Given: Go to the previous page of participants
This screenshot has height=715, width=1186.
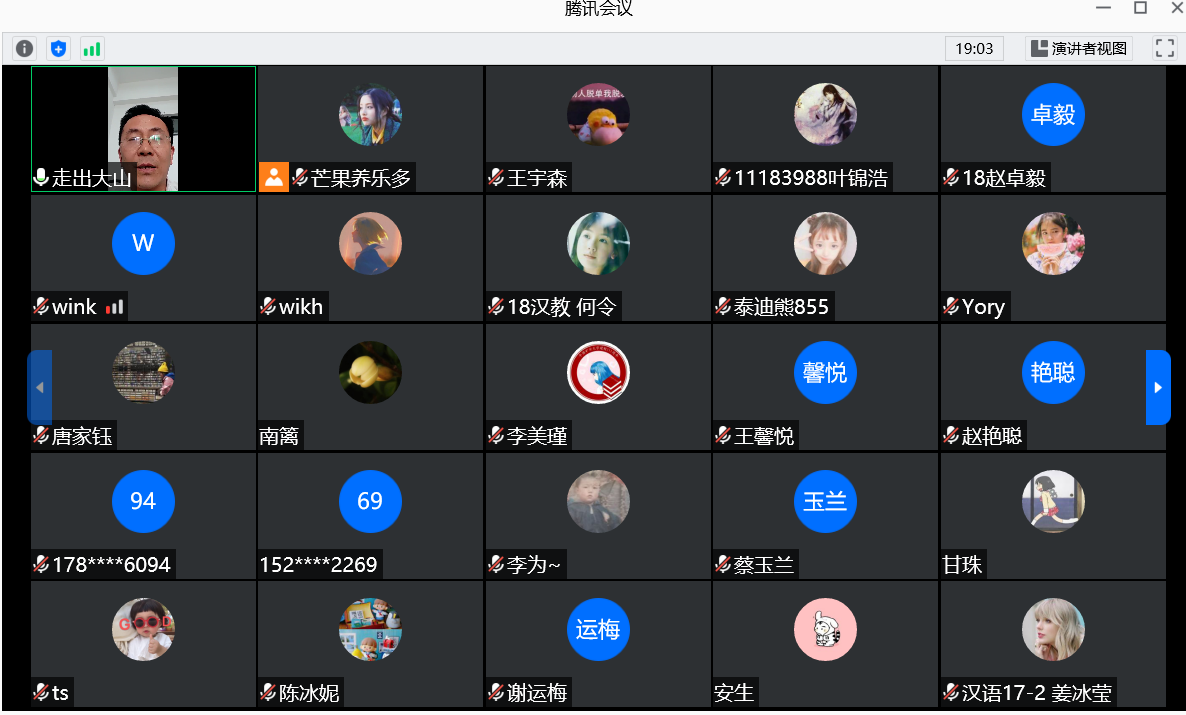Looking at the screenshot, I should [x=40, y=387].
